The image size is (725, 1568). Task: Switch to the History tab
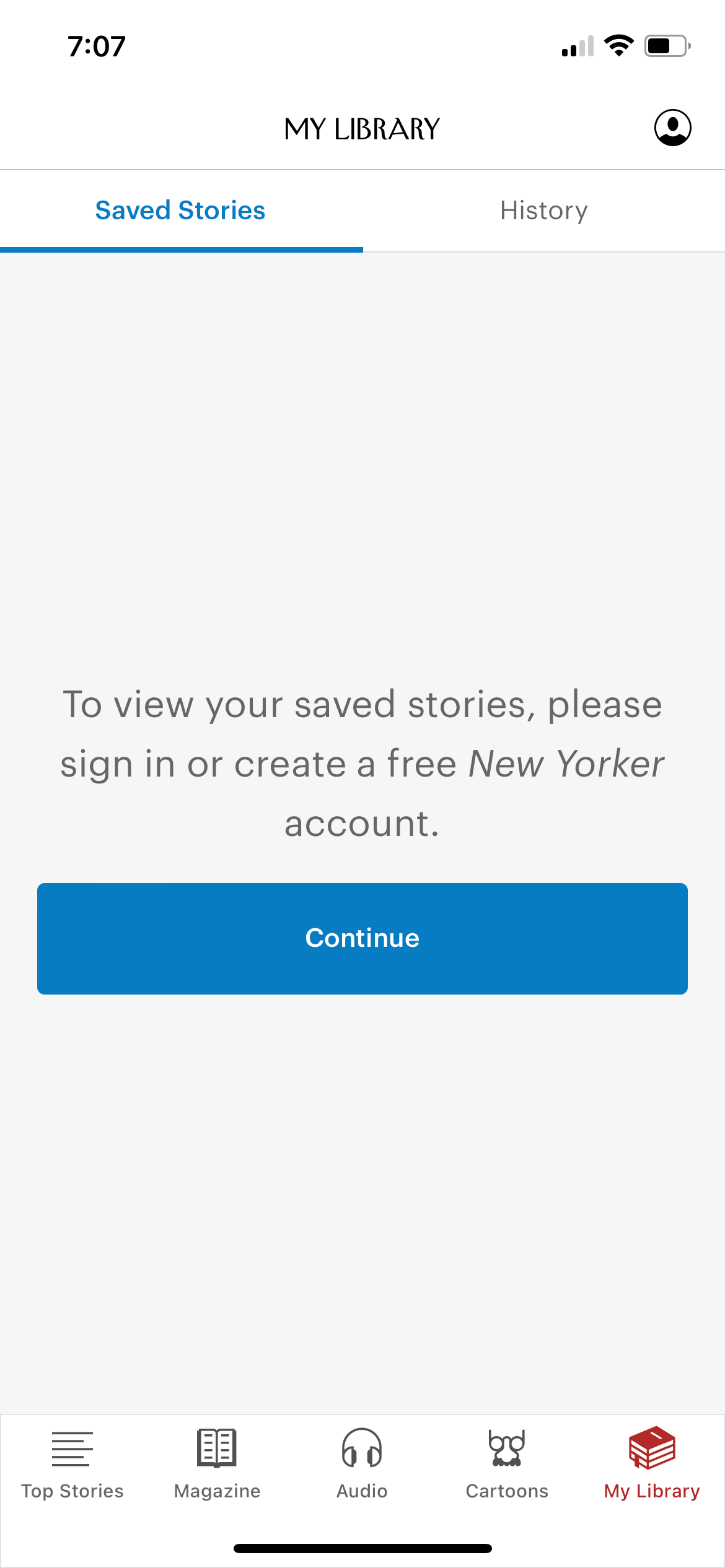tap(544, 211)
